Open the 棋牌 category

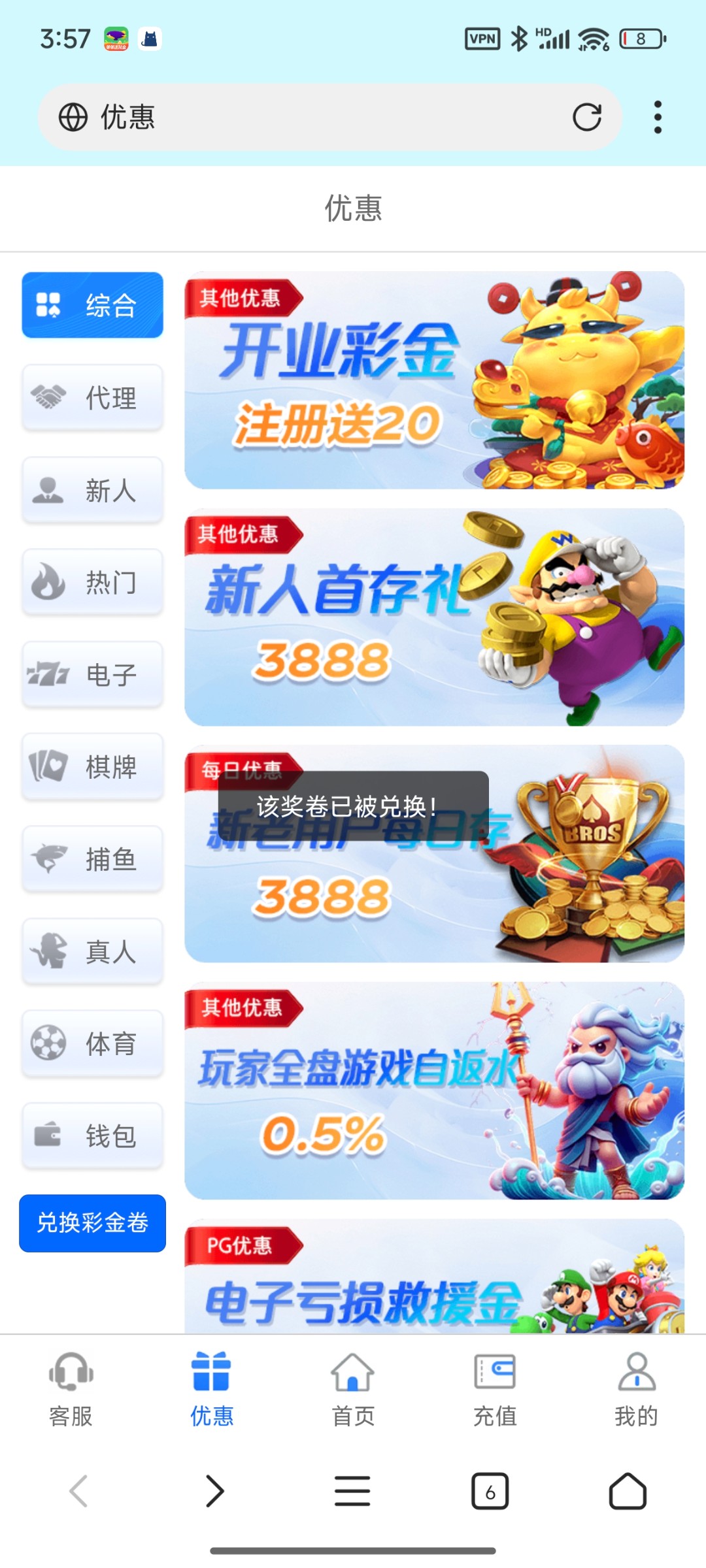click(92, 766)
